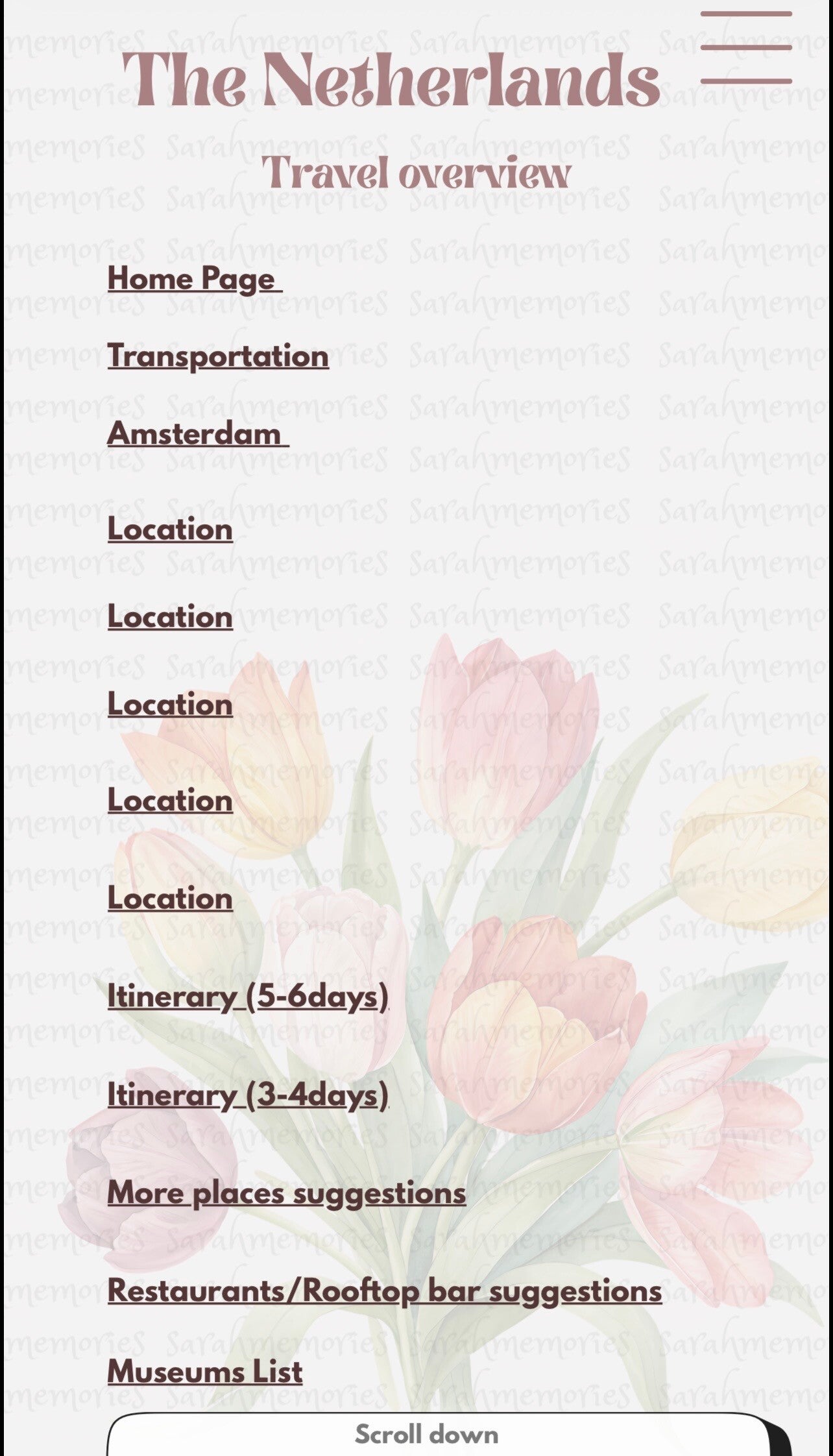Open Restaurants/Rooftop bar suggestions

(x=384, y=1291)
